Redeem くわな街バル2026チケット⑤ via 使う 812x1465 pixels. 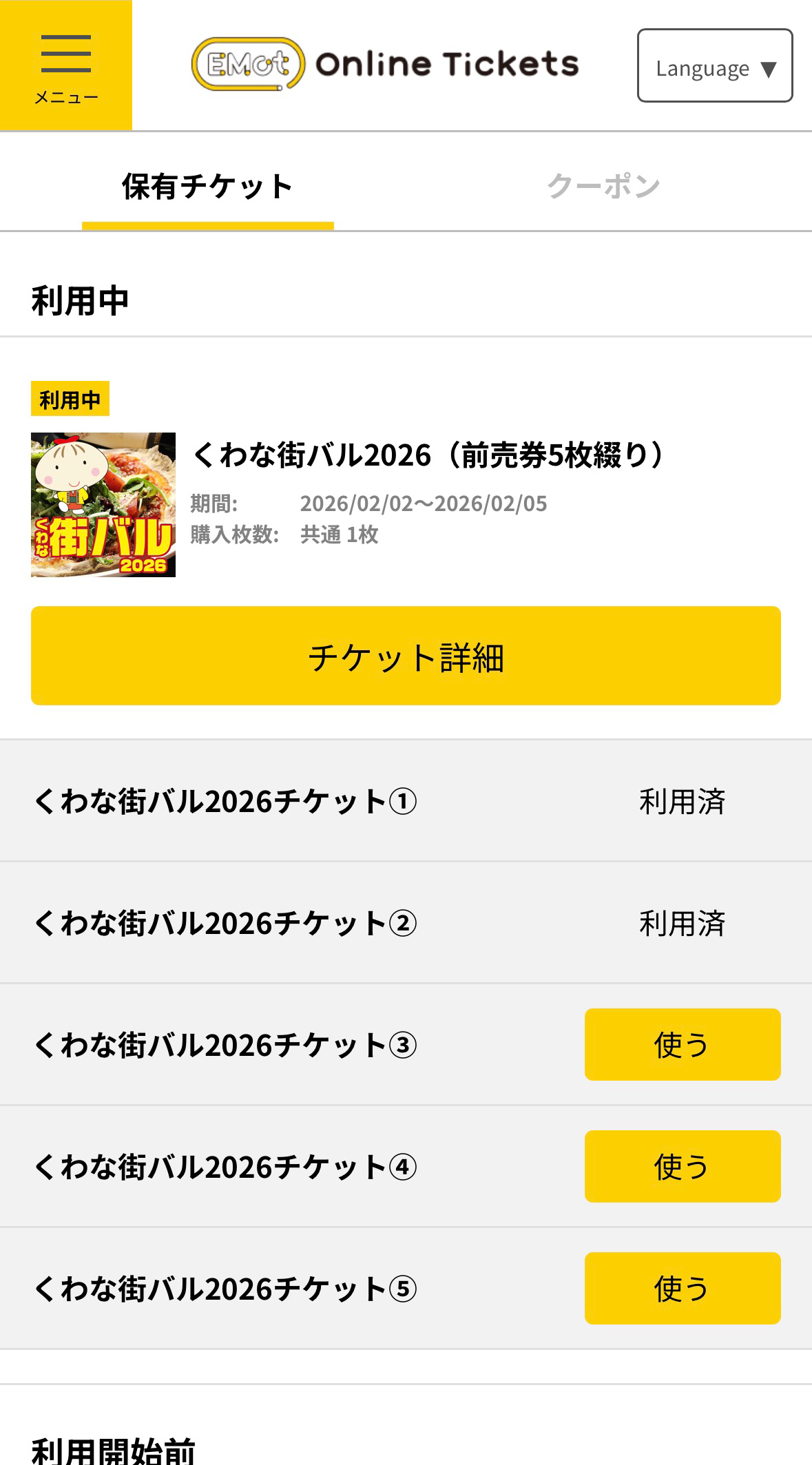682,1288
